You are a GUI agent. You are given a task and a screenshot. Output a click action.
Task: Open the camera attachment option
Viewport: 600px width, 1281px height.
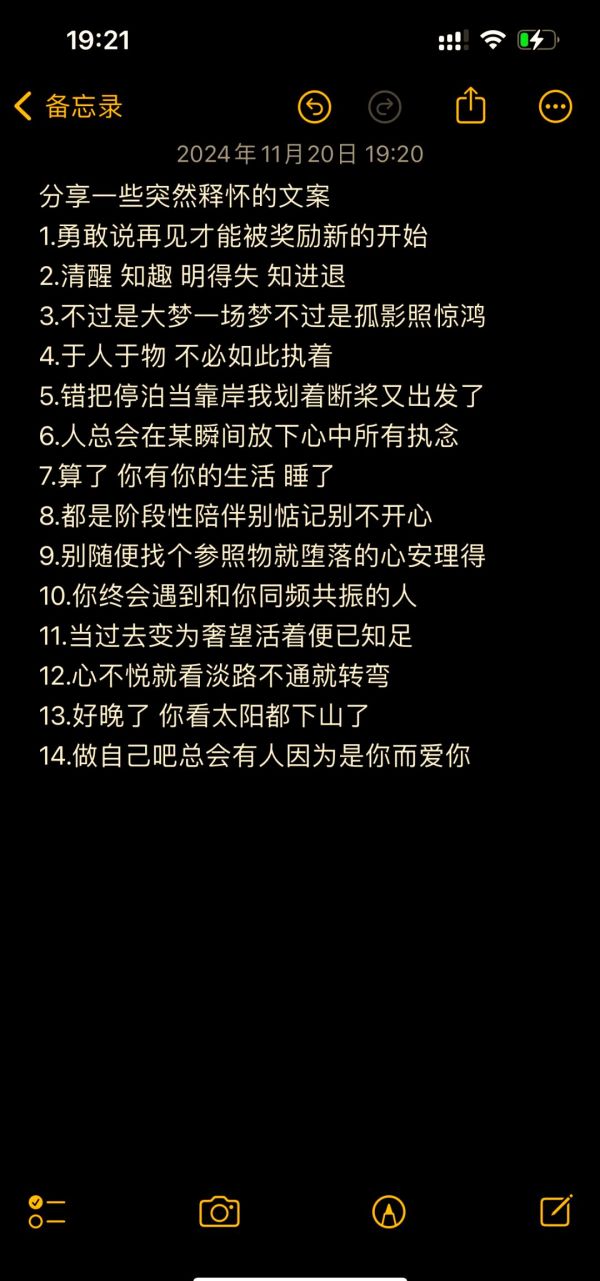click(219, 1211)
